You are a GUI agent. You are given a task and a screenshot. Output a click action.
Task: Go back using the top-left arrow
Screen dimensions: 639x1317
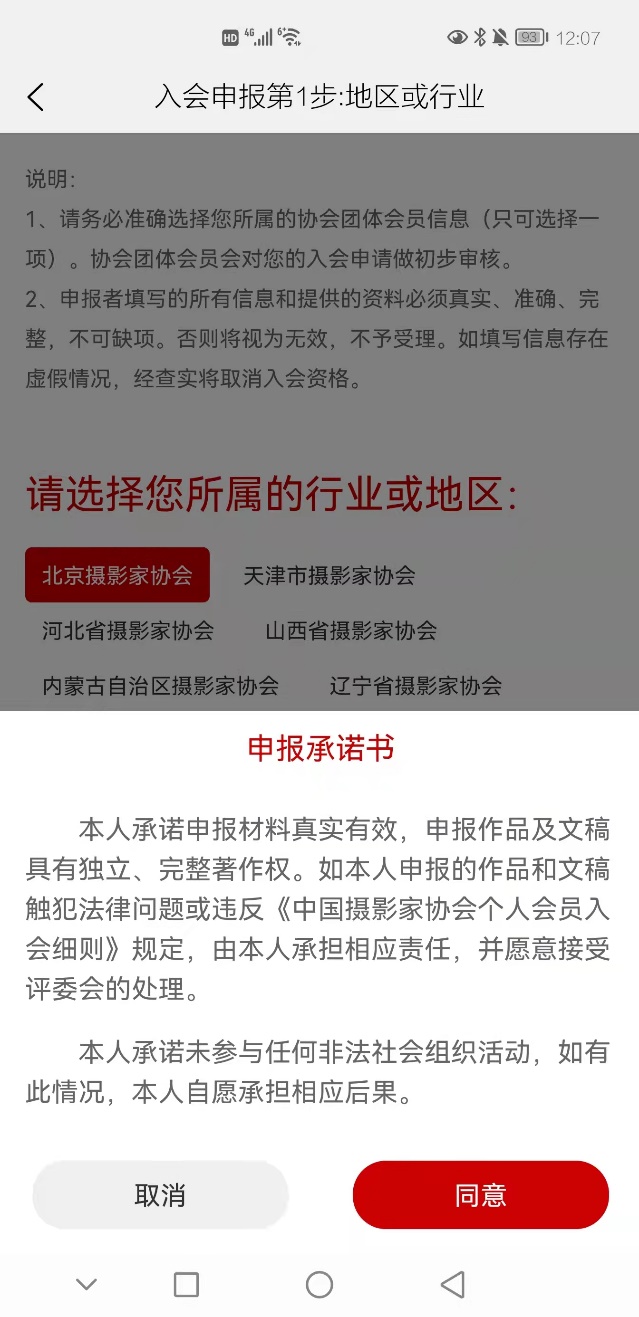[x=36, y=97]
